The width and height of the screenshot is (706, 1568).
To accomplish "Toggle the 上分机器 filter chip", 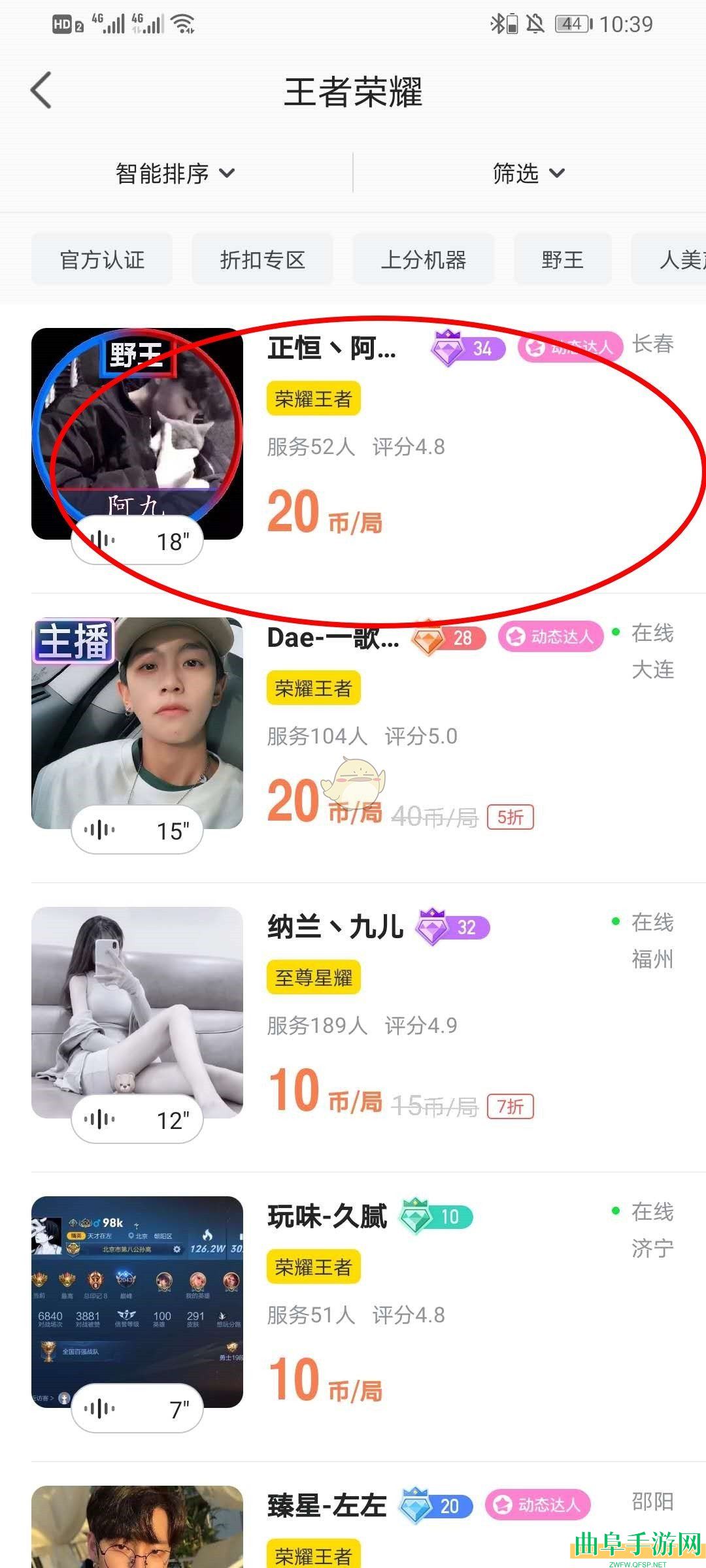I will pos(424,259).
